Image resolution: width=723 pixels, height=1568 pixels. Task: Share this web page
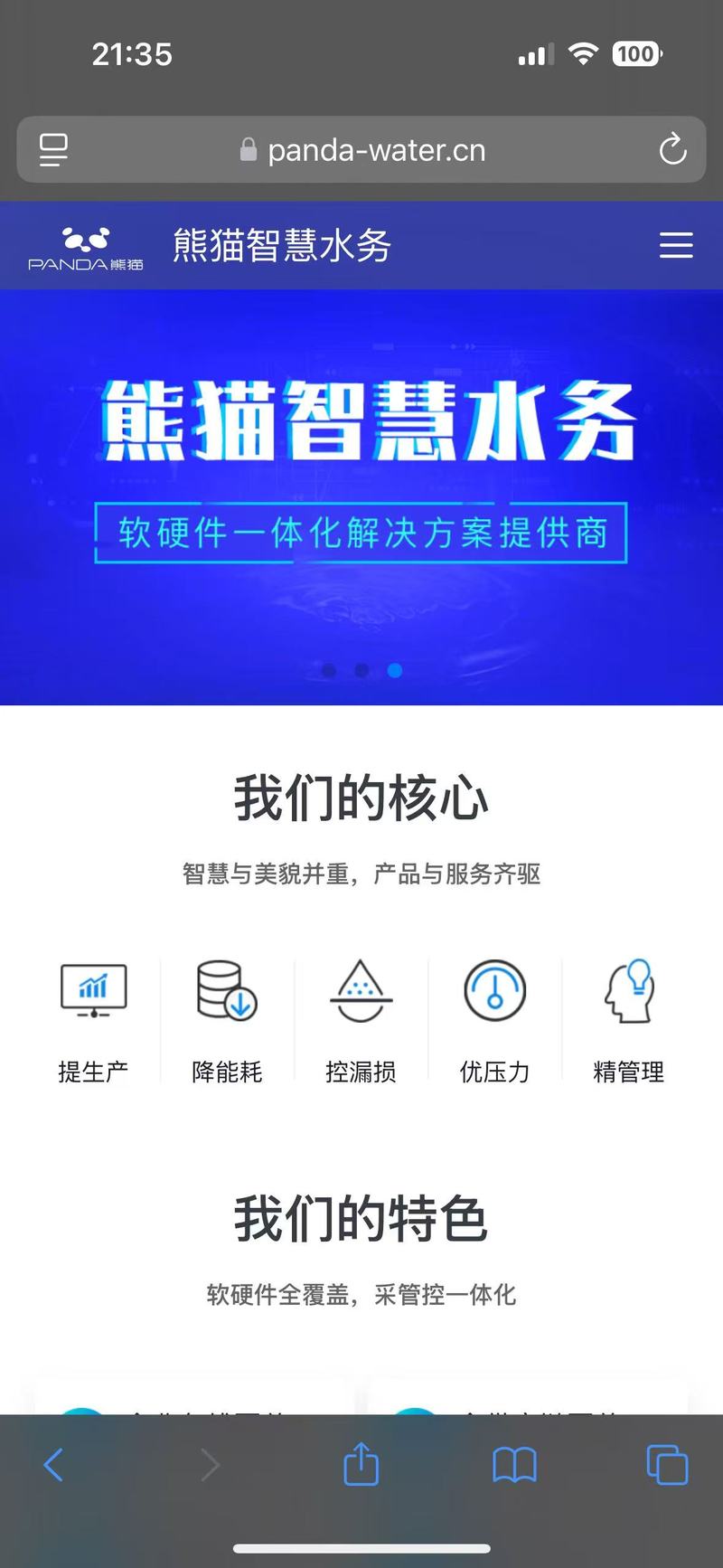click(361, 1464)
